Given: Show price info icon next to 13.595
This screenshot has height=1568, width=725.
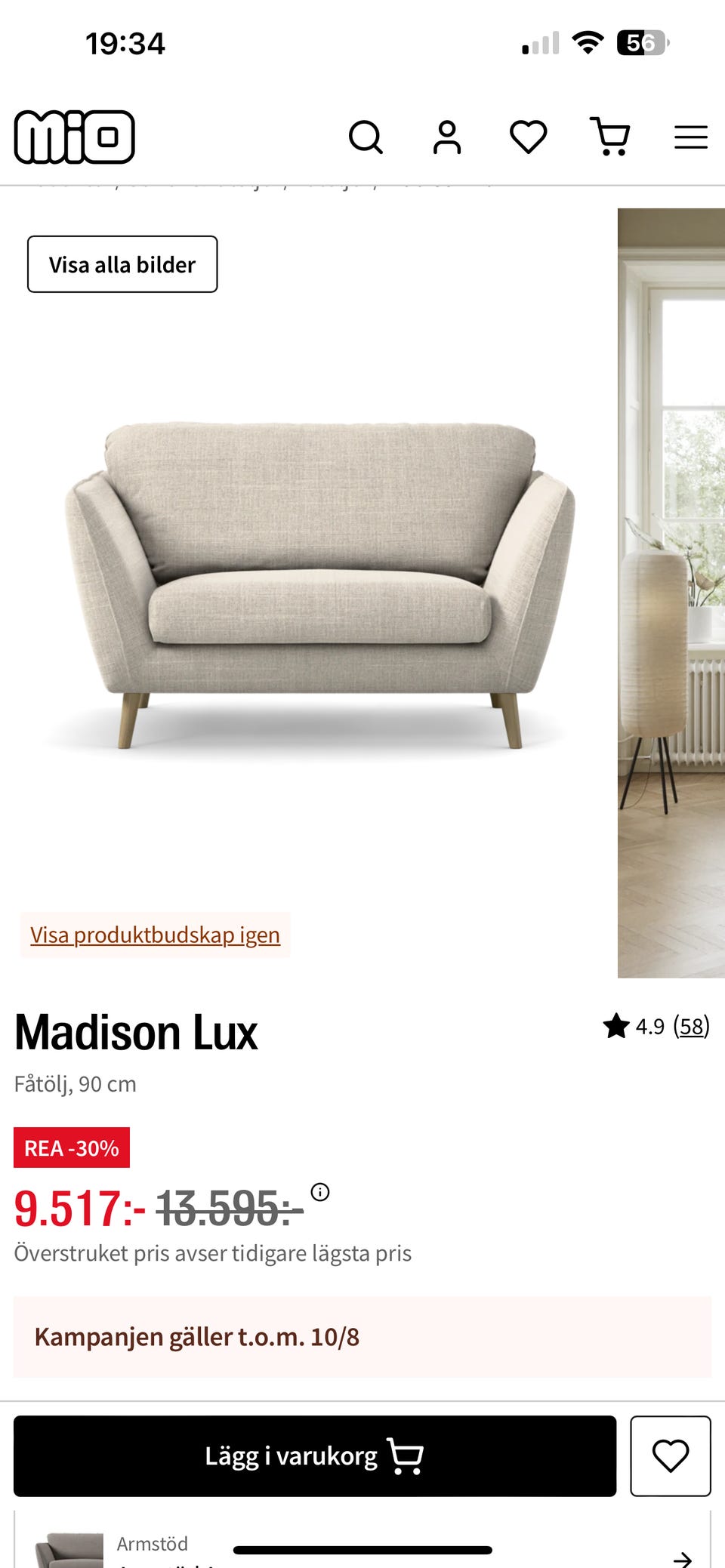Looking at the screenshot, I should point(320,1192).
